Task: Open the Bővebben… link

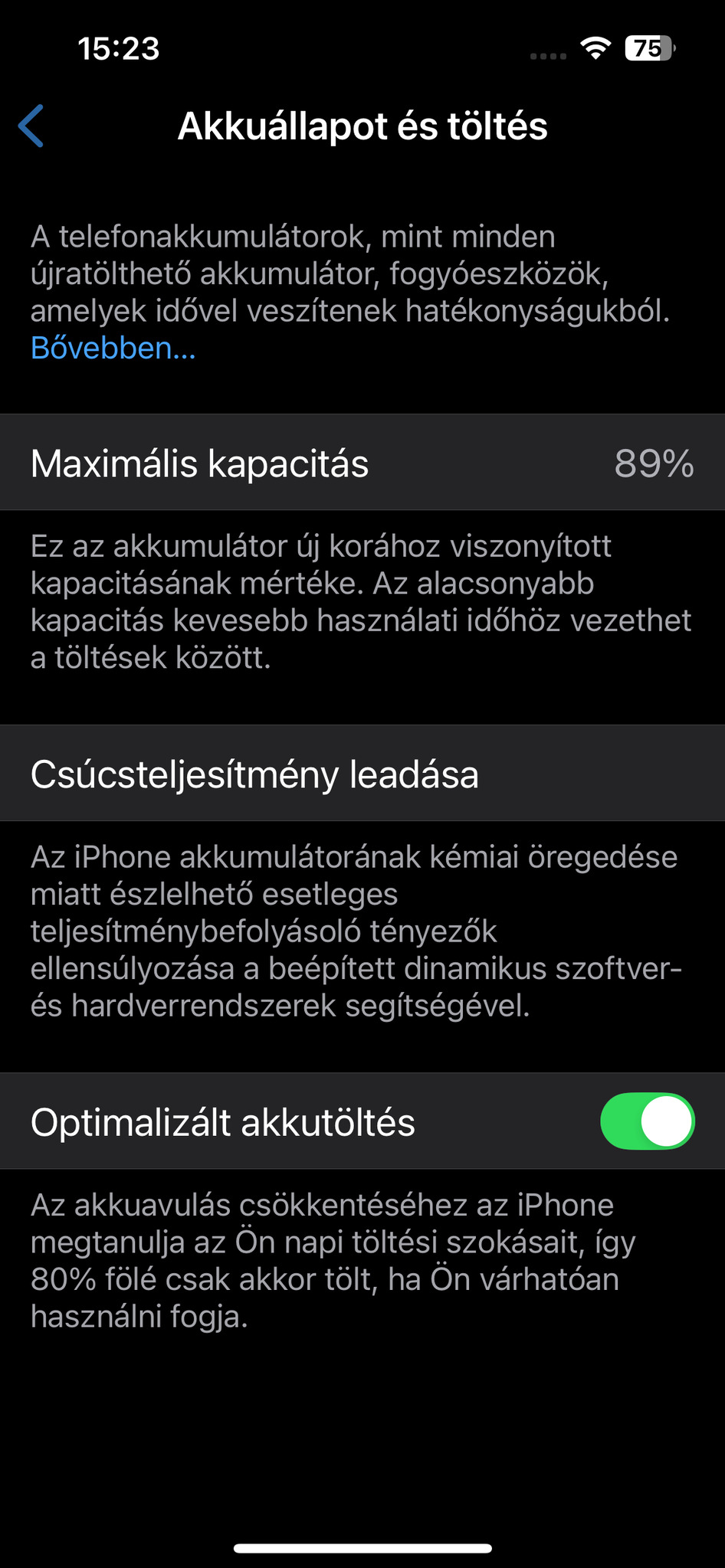Action: tap(113, 349)
